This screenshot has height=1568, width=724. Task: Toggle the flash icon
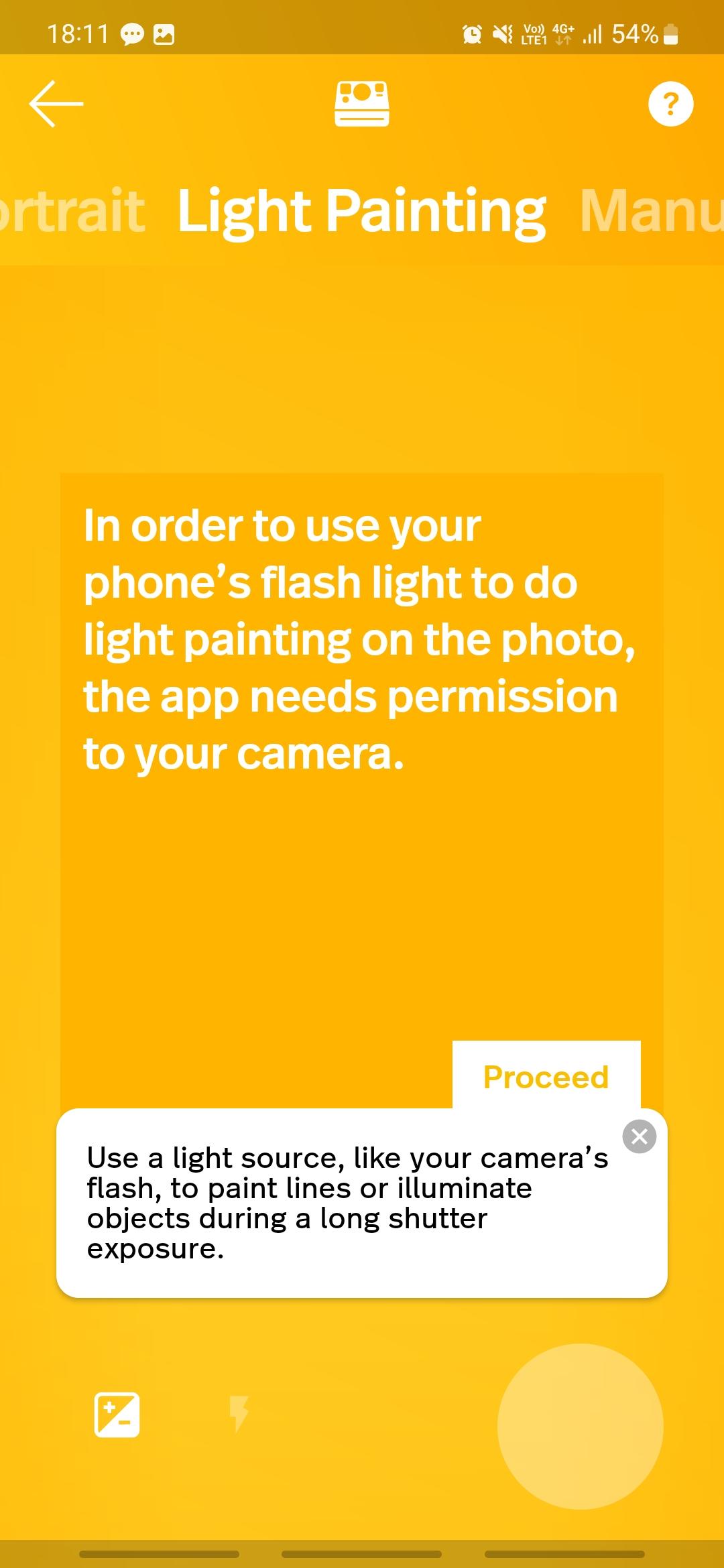click(239, 1414)
